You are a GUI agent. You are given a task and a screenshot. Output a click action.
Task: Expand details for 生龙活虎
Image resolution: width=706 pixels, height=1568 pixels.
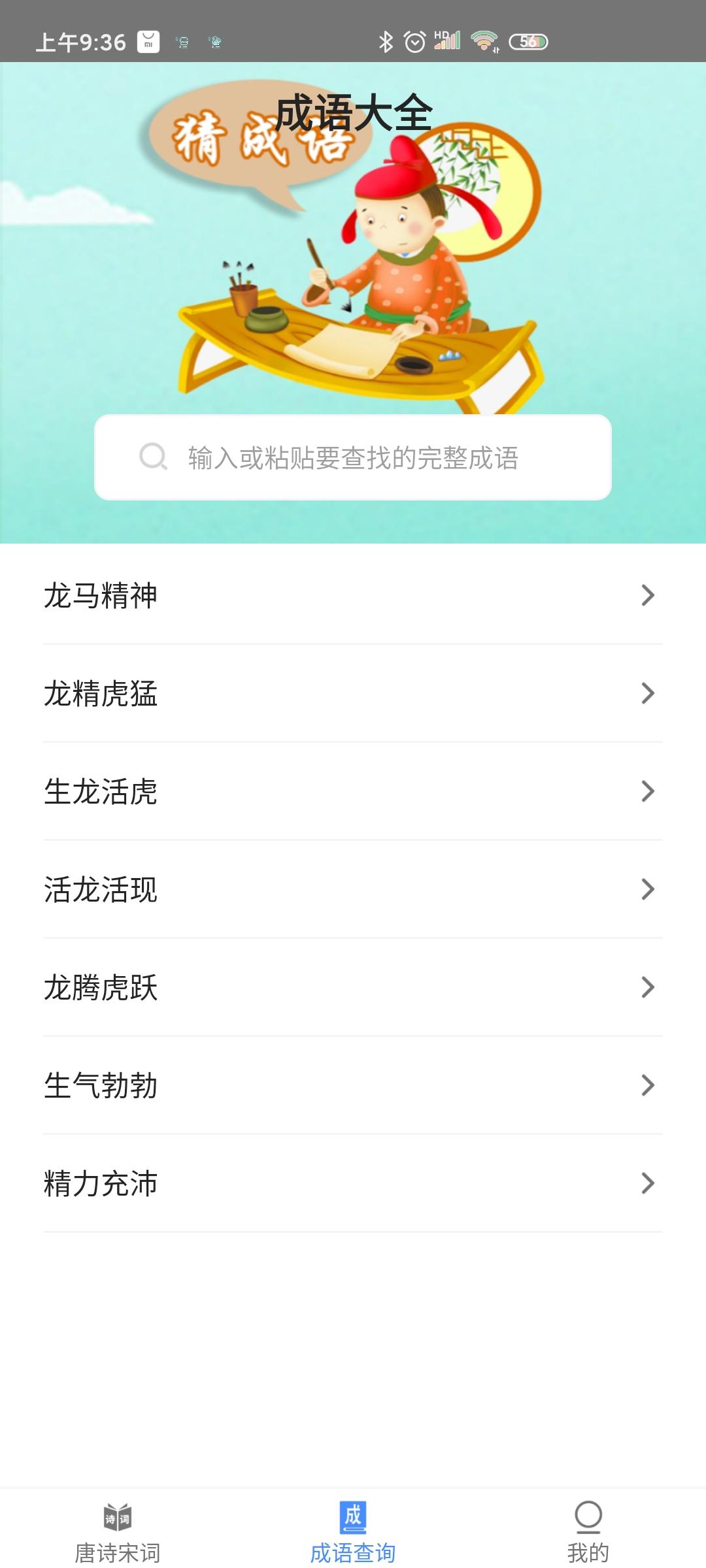point(353,791)
